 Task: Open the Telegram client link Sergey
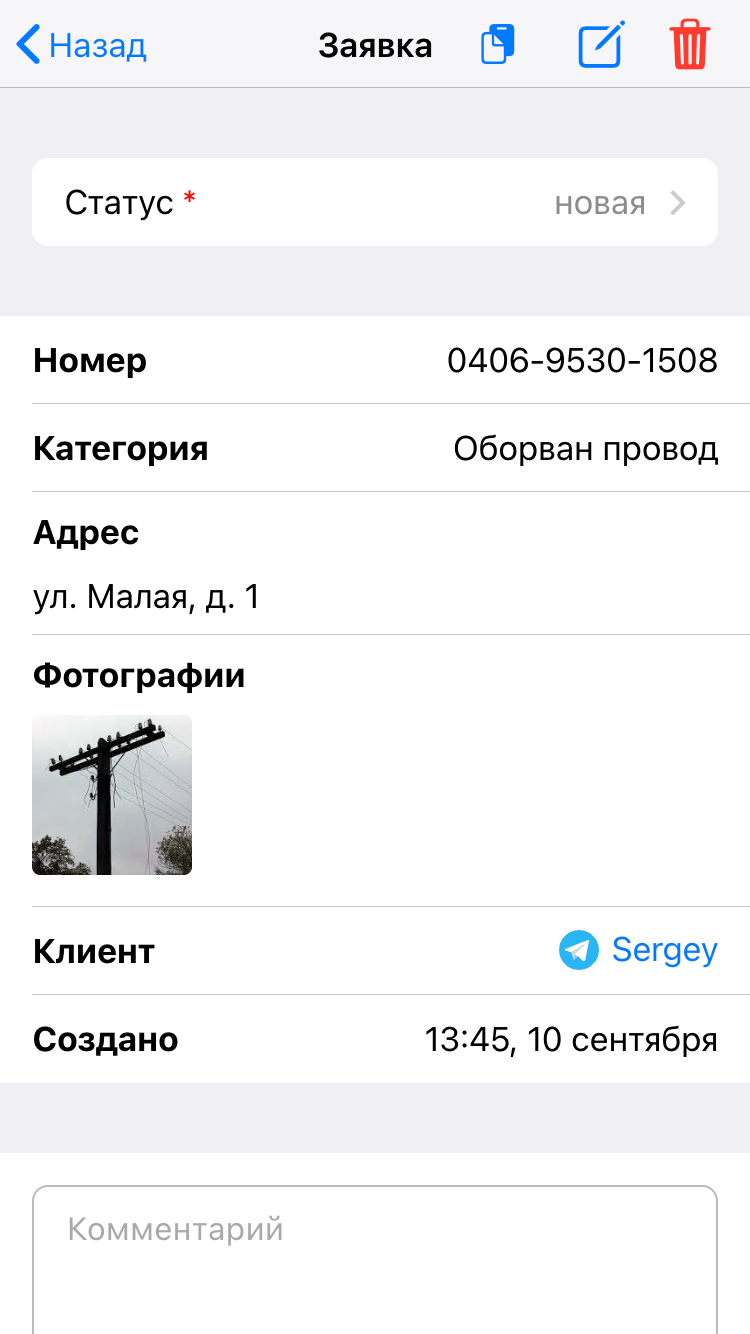pos(639,950)
